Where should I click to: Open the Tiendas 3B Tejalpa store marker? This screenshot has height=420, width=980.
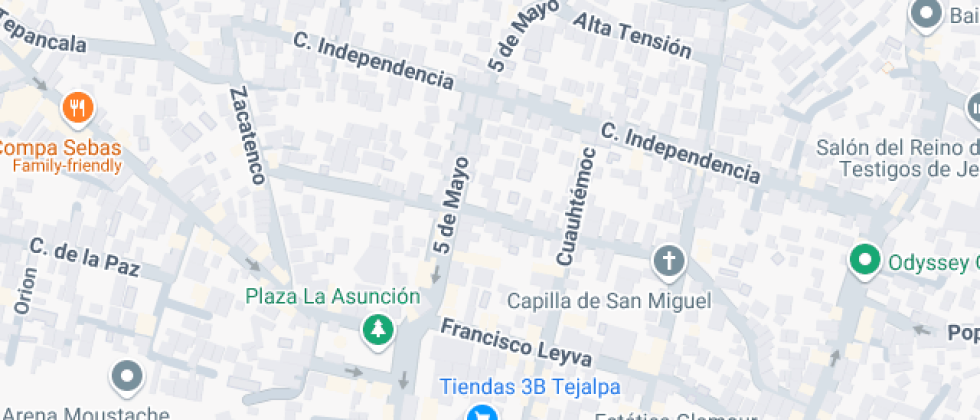pyautogui.click(x=482, y=413)
